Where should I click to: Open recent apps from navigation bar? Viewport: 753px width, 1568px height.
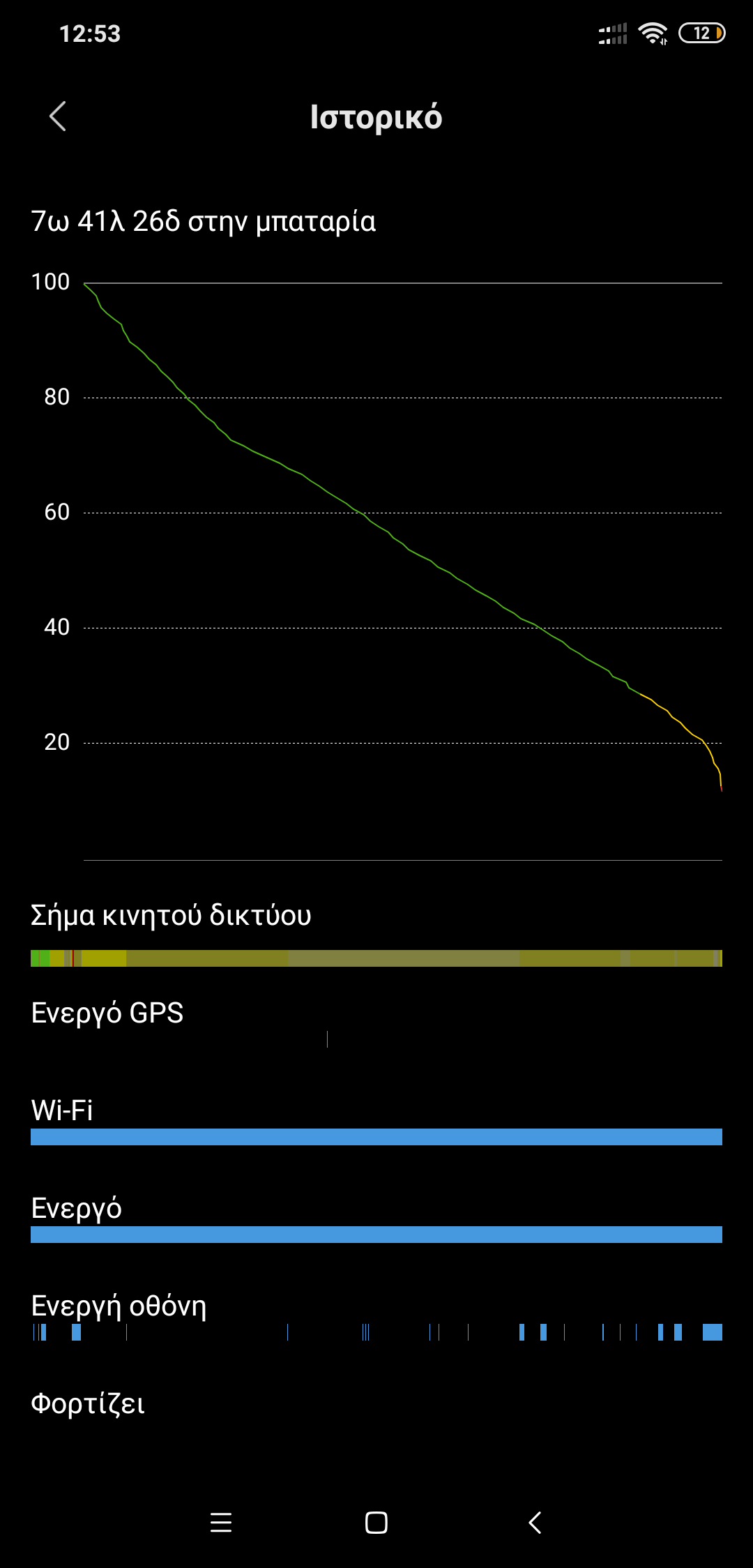[x=220, y=1522]
